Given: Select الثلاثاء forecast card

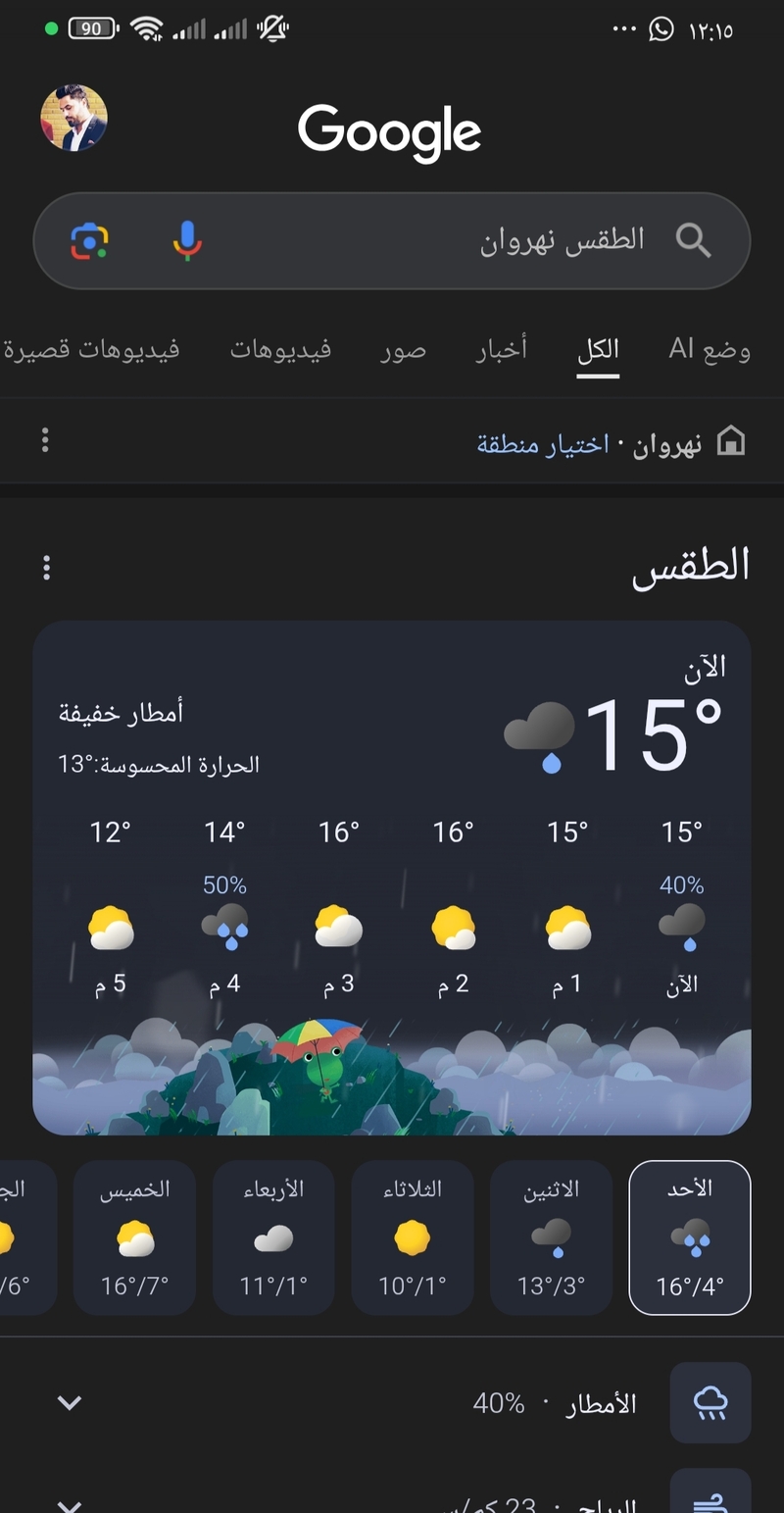Looking at the screenshot, I should [x=413, y=1237].
